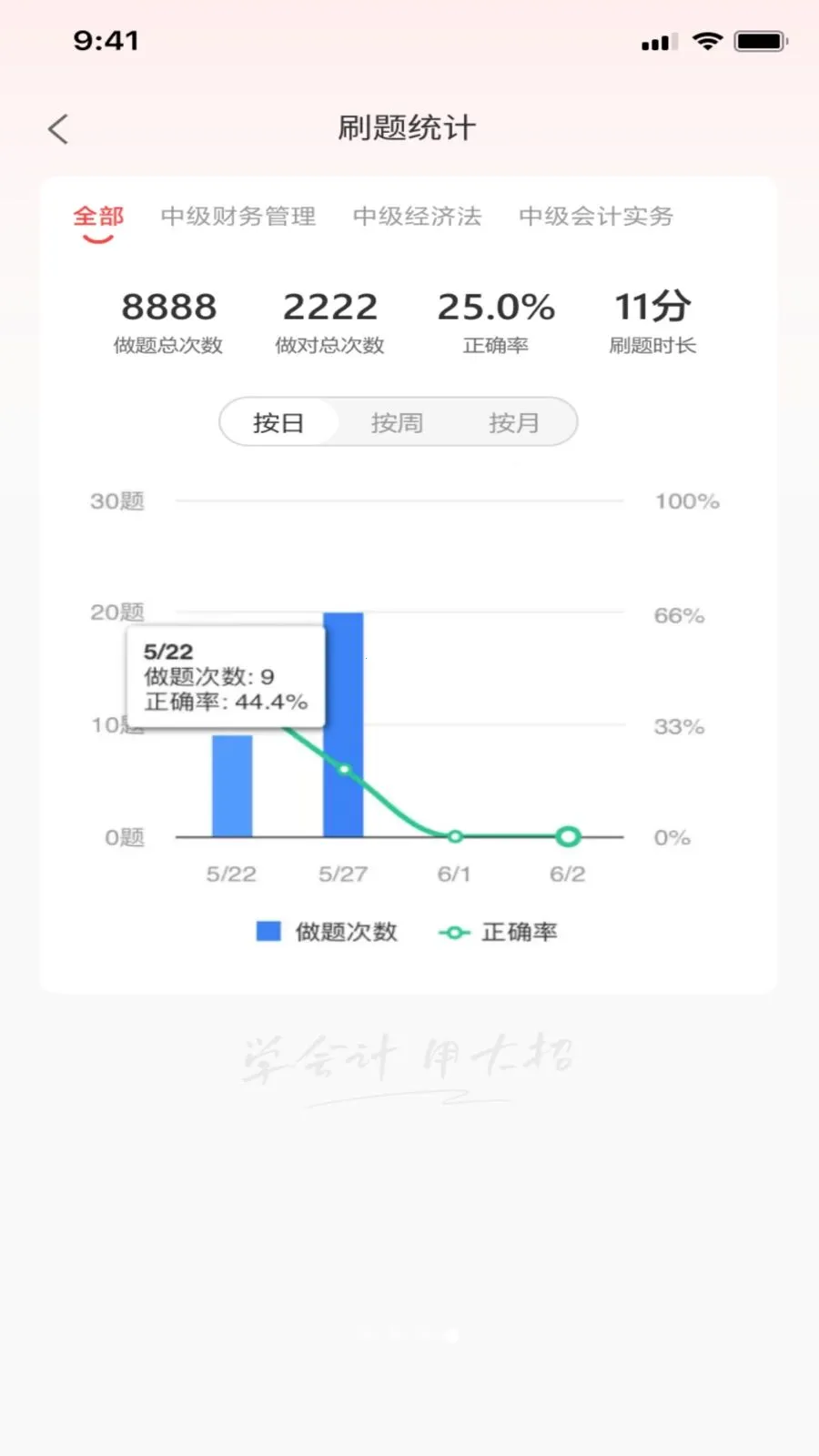
Task: Switch the chart to 按周
Action: 397,422
